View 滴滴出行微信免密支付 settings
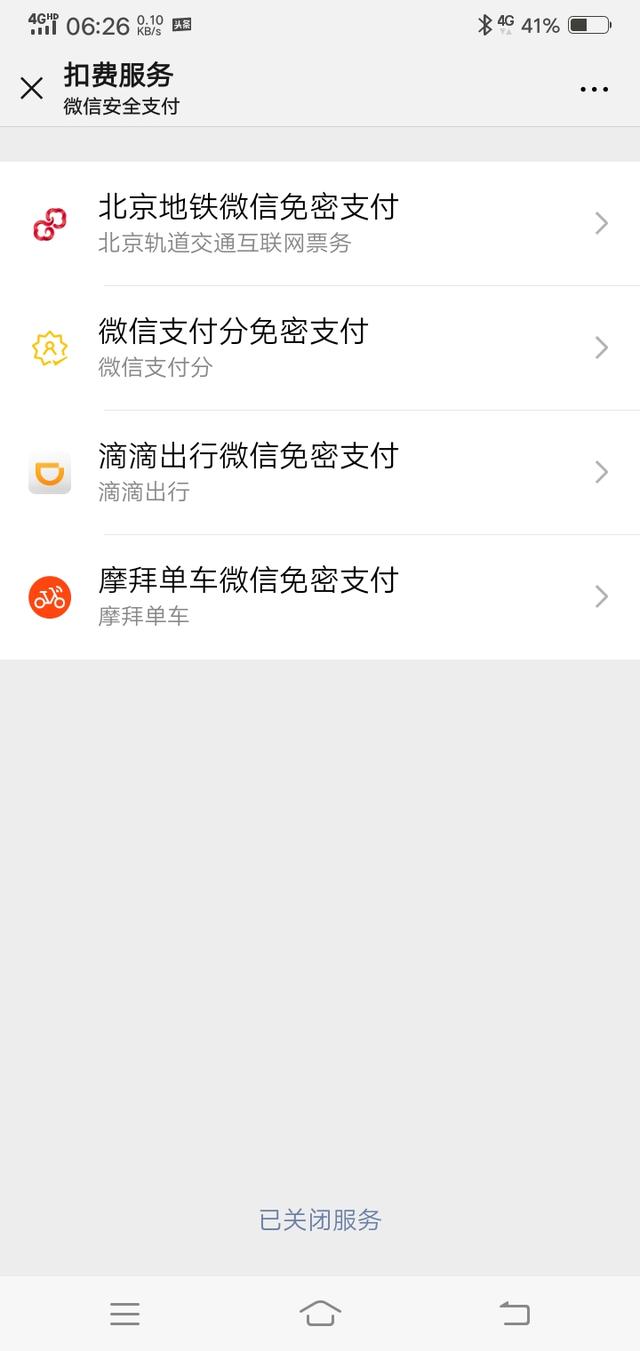 (320, 472)
